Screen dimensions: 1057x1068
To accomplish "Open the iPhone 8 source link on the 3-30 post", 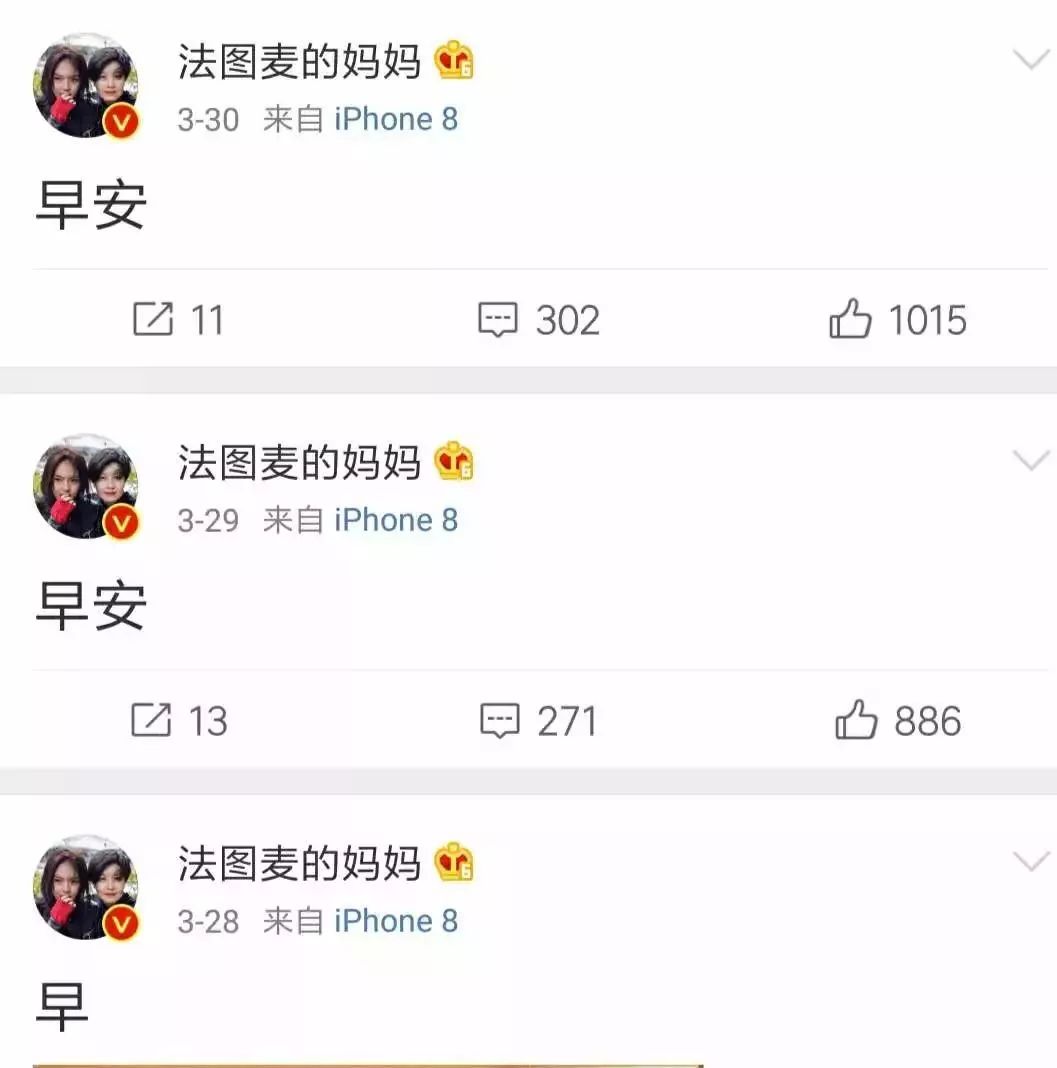I will click(x=394, y=119).
